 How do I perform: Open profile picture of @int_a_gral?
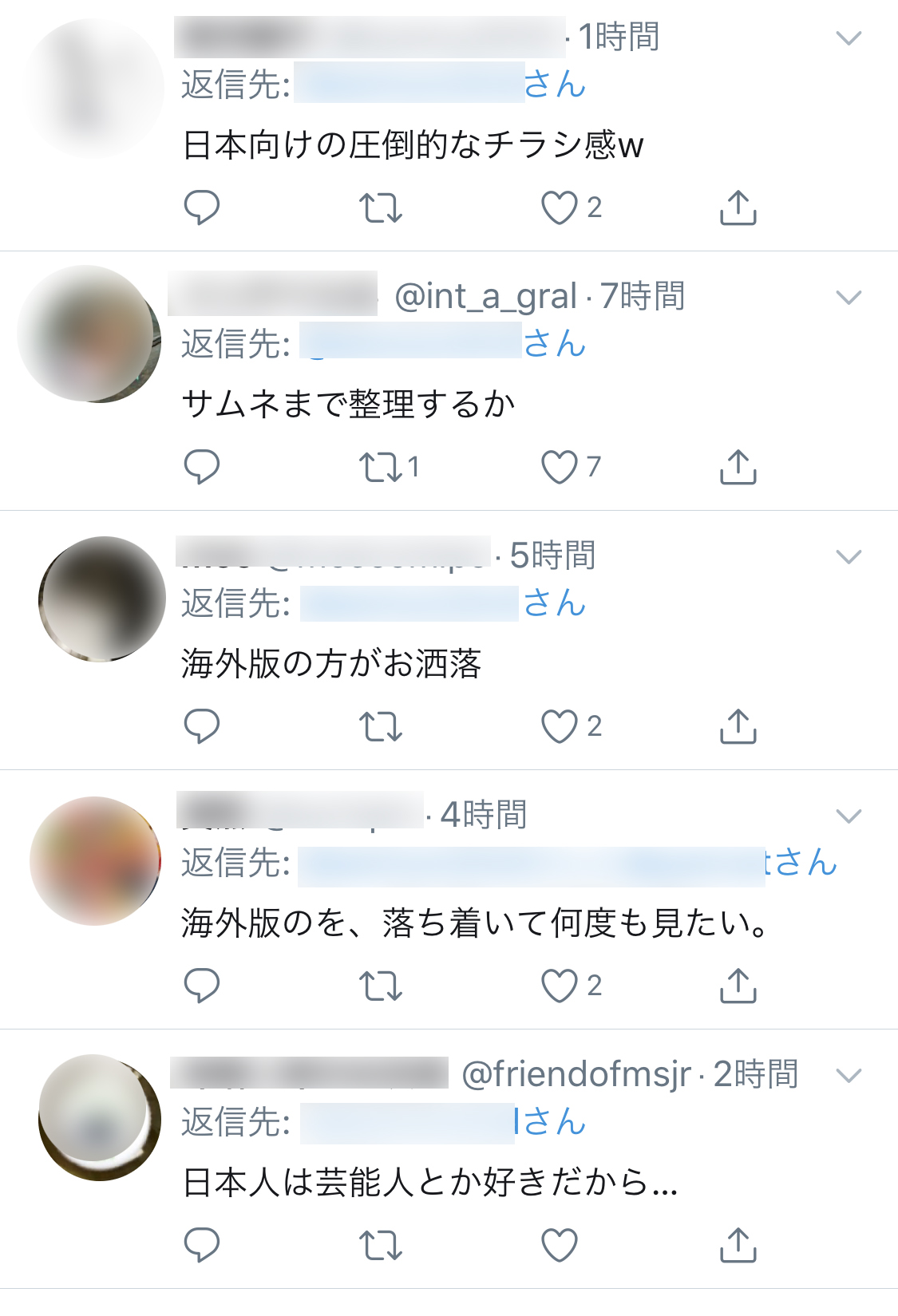(x=89, y=334)
